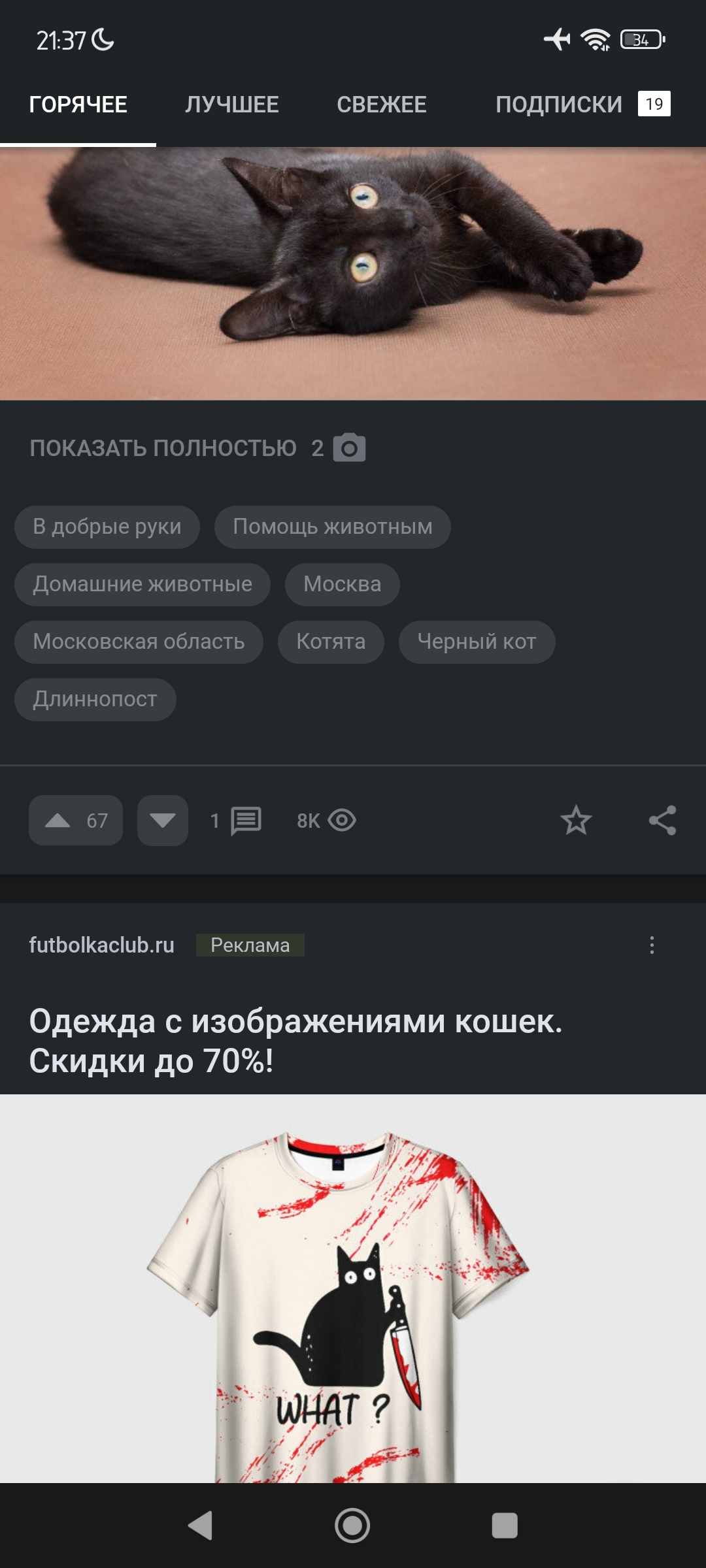Tap the Длиннопост tag chip

point(95,699)
